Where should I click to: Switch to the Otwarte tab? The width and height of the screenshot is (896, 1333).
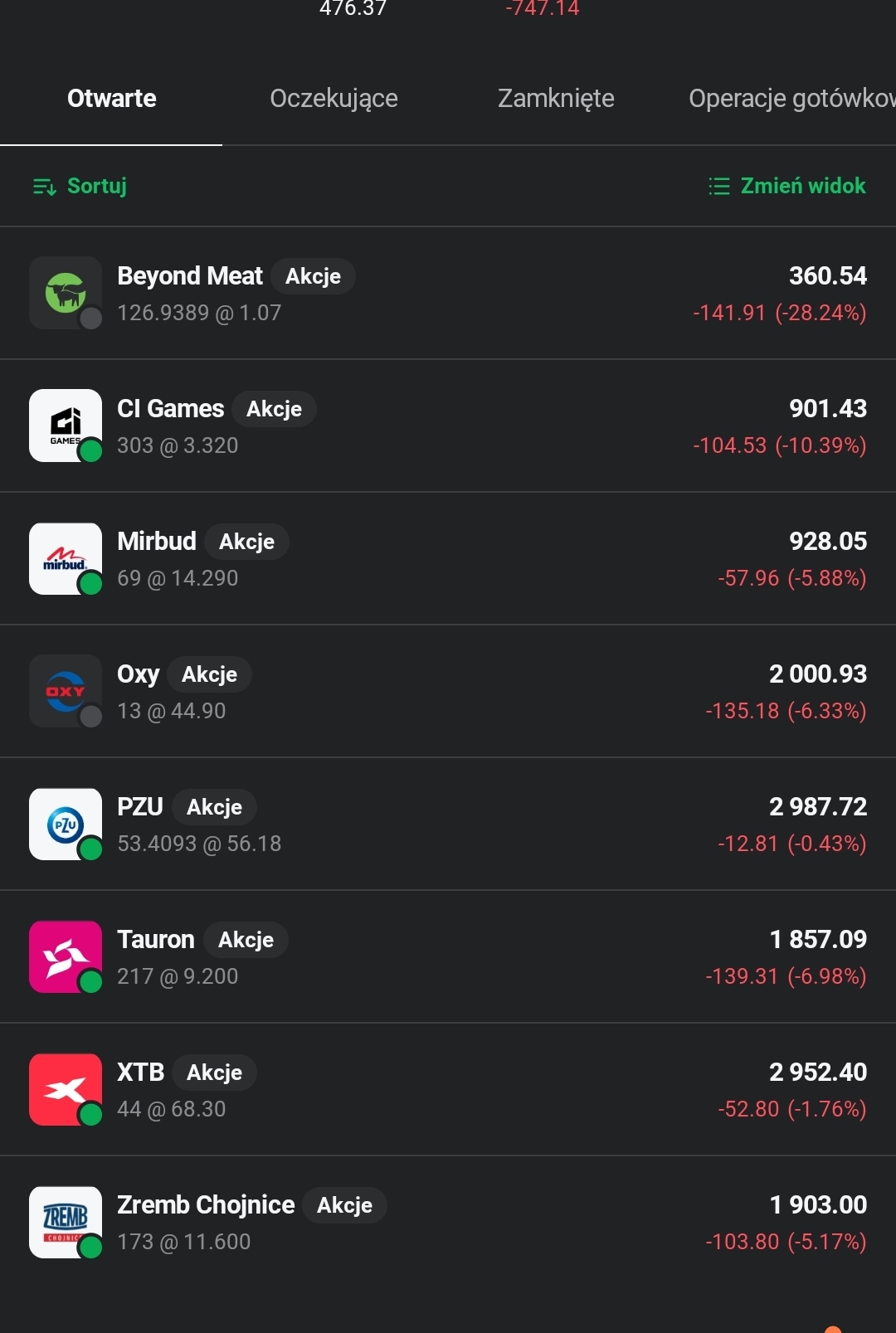pos(111,99)
